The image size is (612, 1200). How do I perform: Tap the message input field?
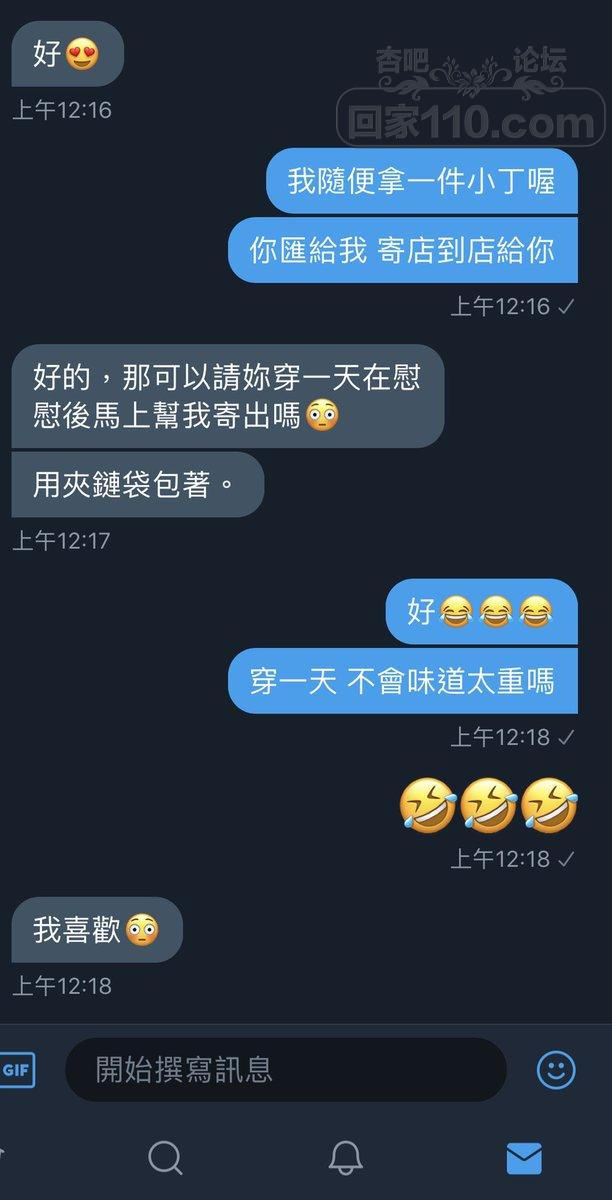click(285, 1070)
